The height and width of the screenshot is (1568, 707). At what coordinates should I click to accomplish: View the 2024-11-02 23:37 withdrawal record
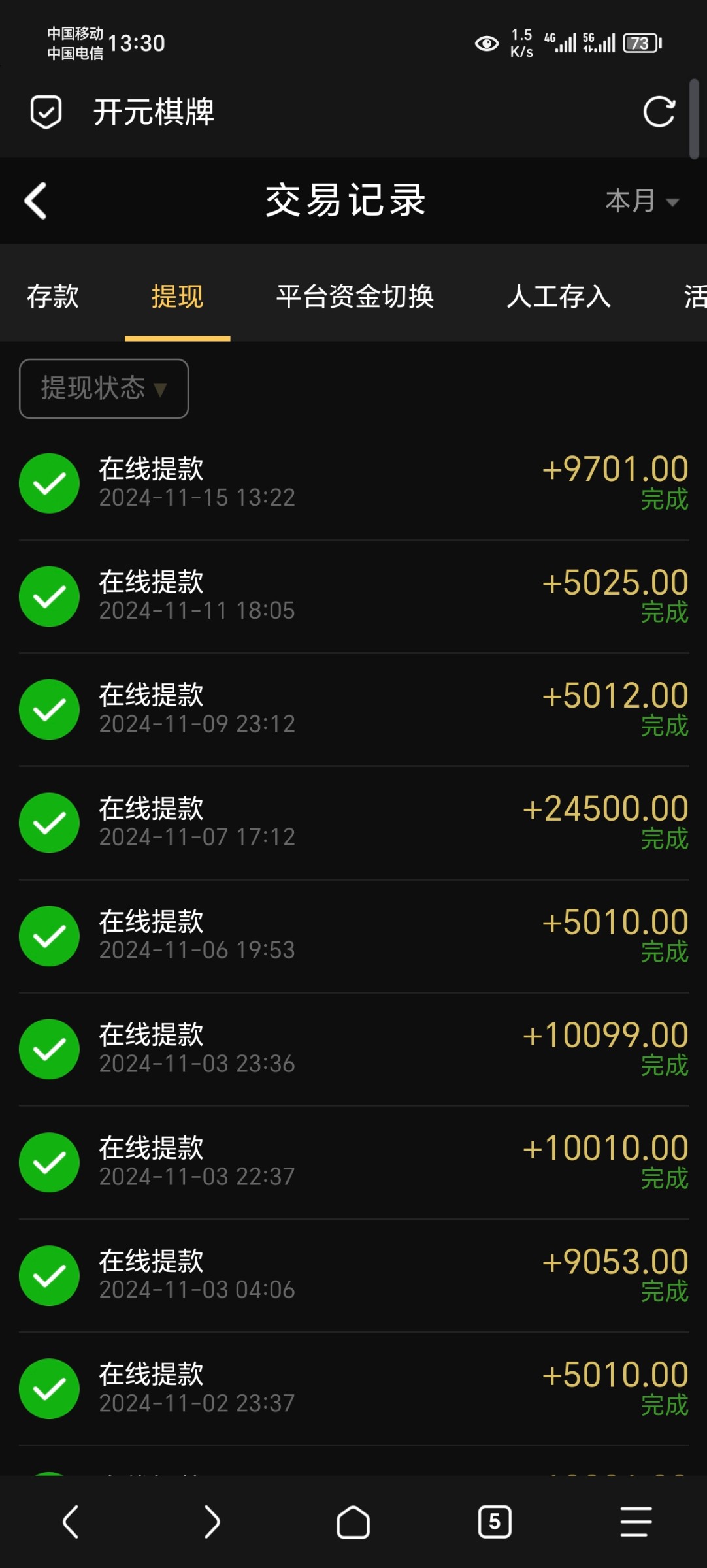click(x=354, y=1388)
